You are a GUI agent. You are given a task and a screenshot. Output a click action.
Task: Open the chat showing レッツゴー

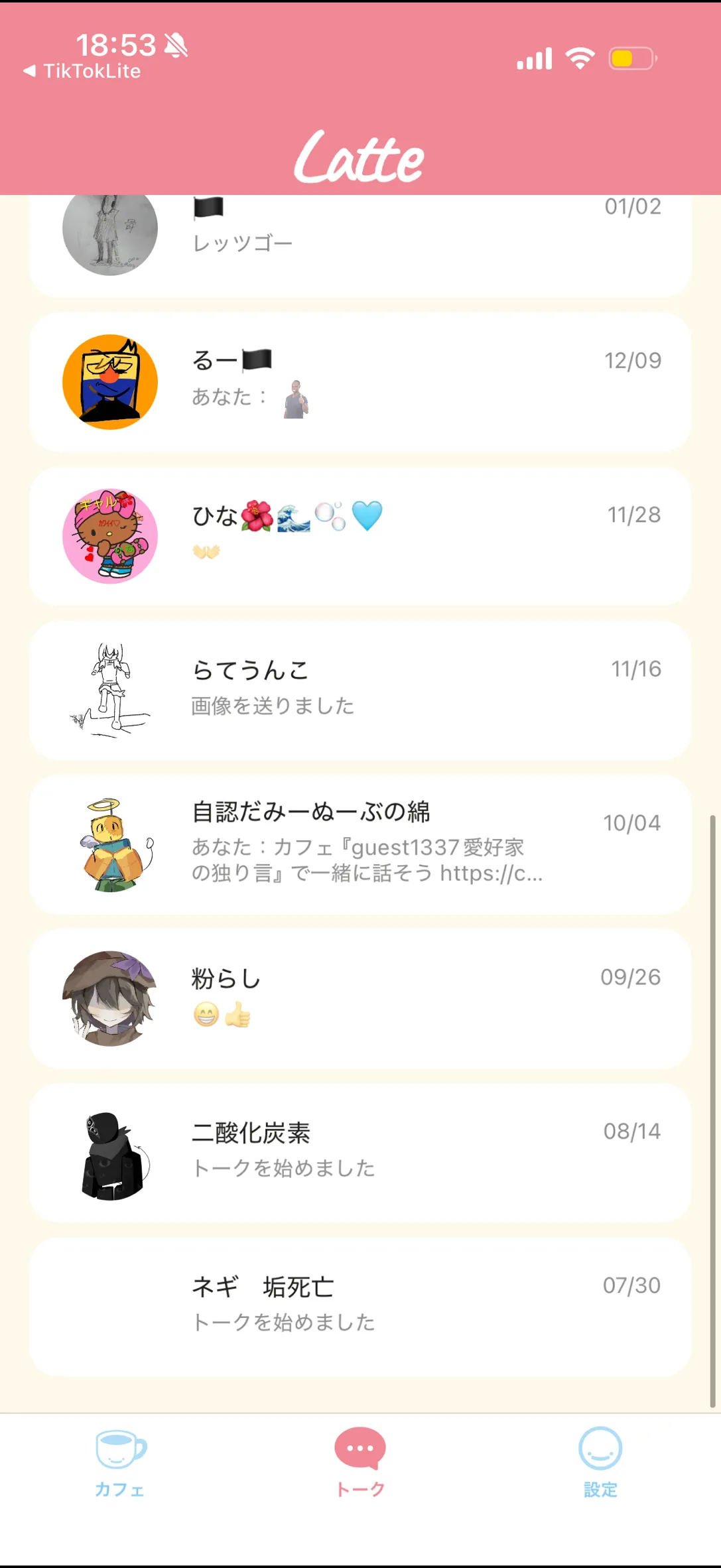360,244
